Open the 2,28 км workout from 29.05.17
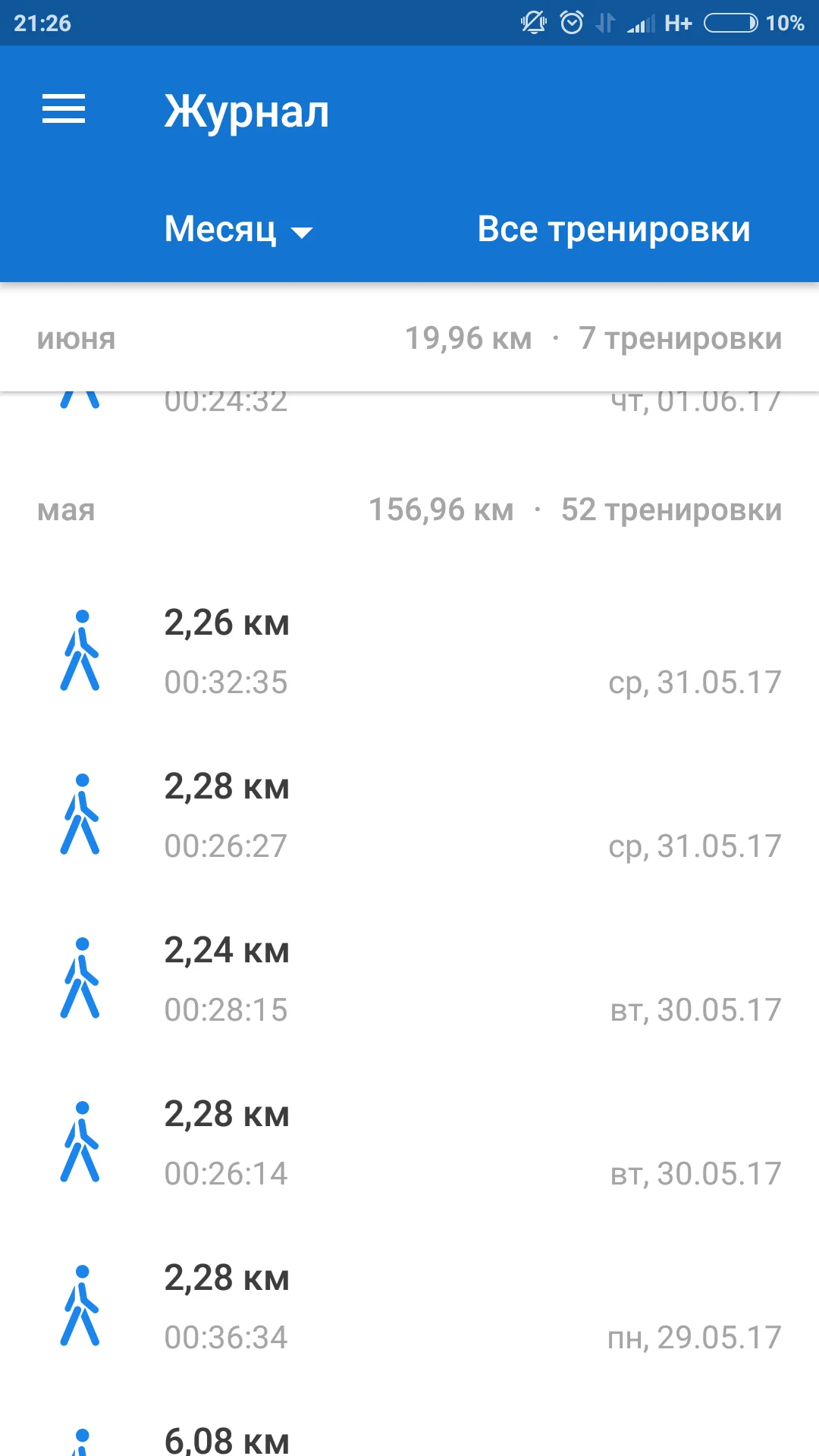Image resolution: width=819 pixels, height=1456 pixels. coord(409,1307)
